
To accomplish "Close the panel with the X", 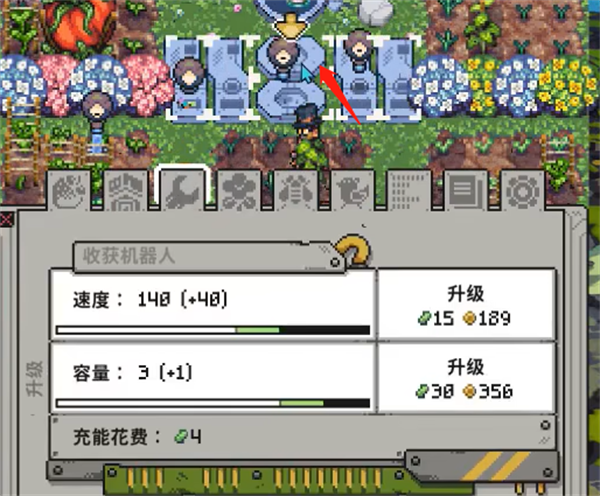I will 5,217.
